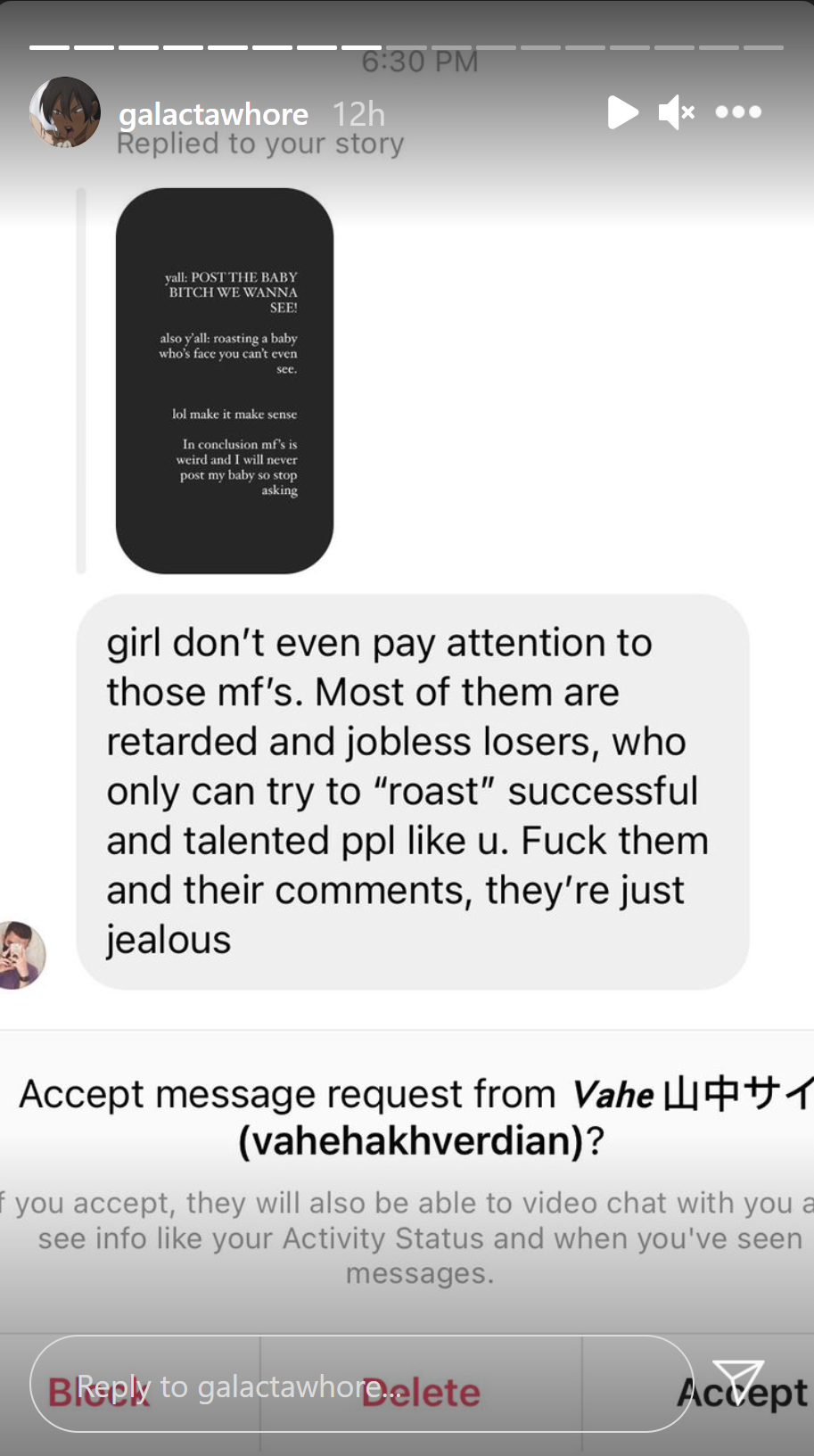
Task: Open galactawhore's profile picture
Action: pos(65,112)
